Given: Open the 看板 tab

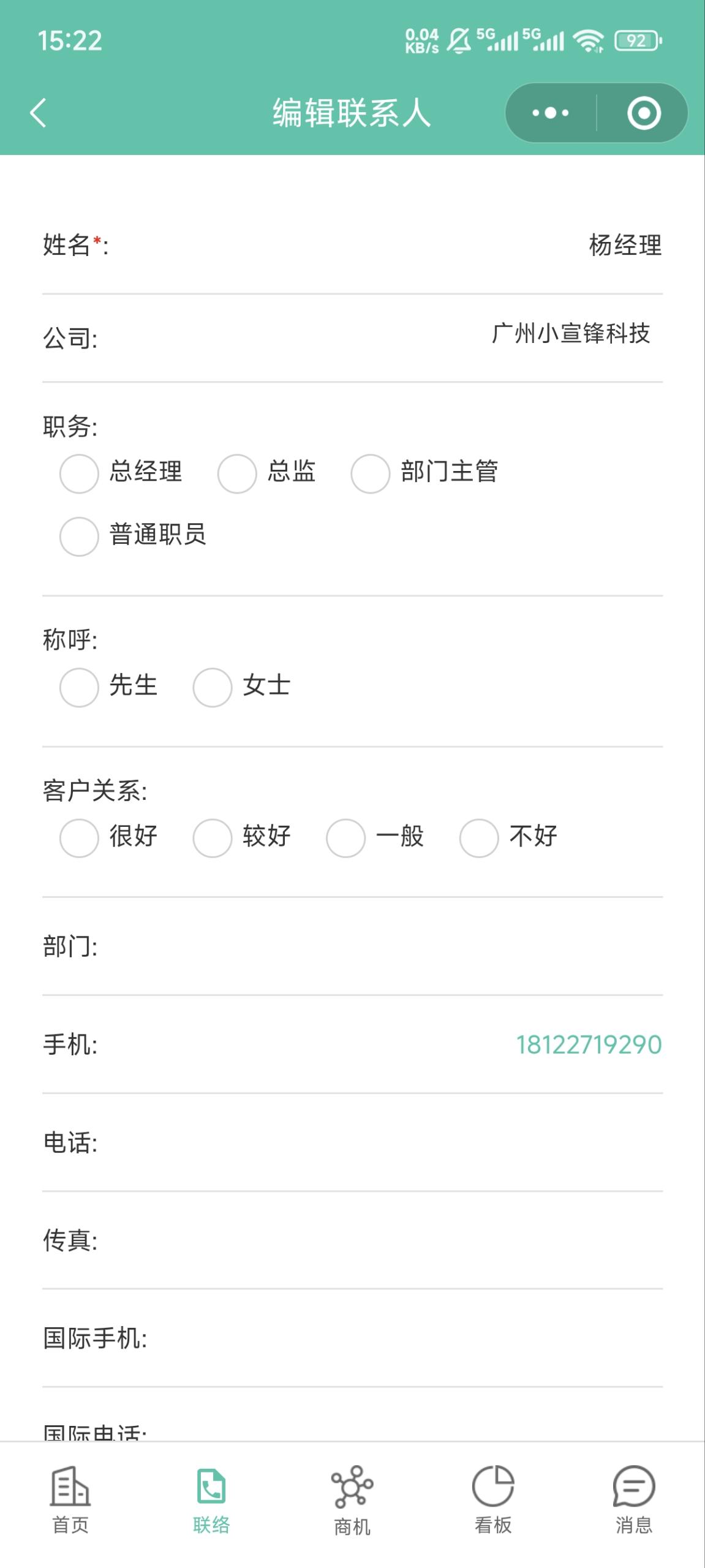Looking at the screenshot, I should point(493,1499).
